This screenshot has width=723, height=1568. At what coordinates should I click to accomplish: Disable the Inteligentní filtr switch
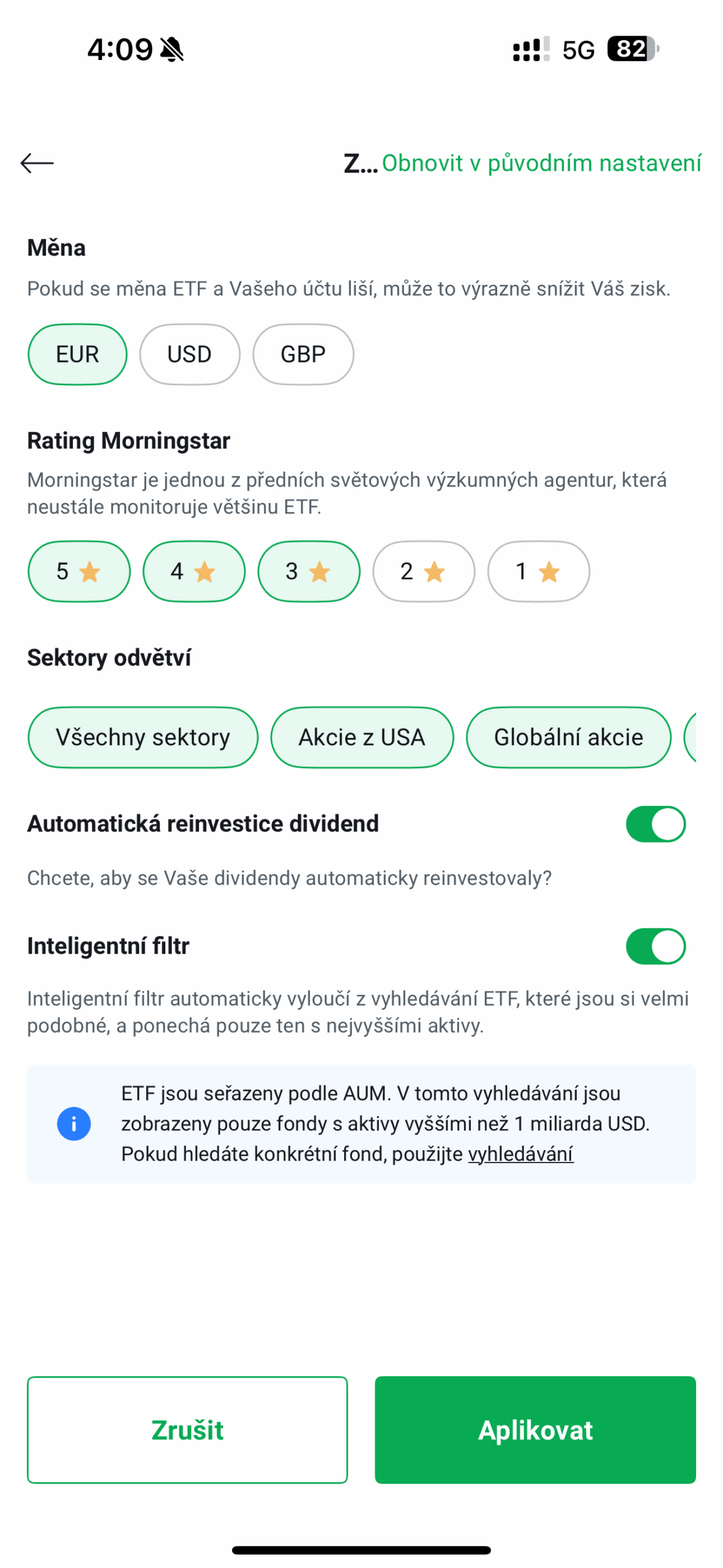tap(655, 946)
